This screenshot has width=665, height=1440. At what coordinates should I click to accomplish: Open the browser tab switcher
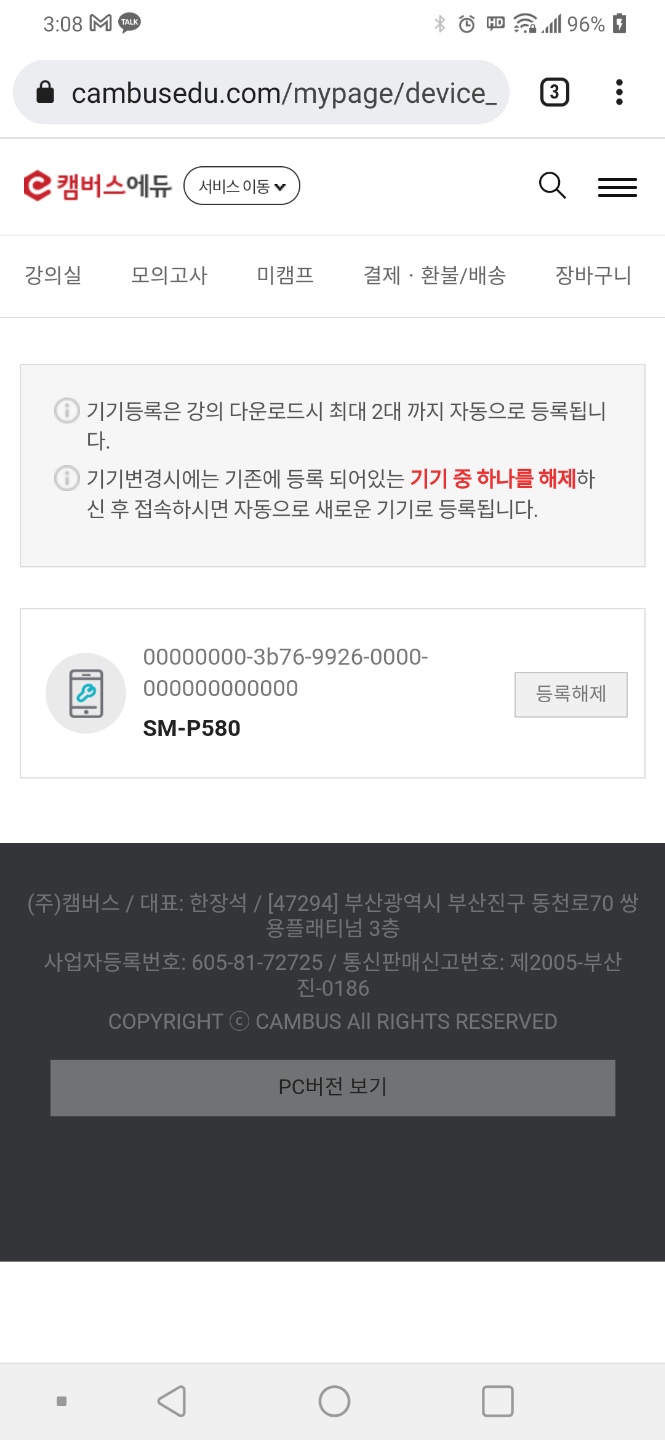click(554, 93)
